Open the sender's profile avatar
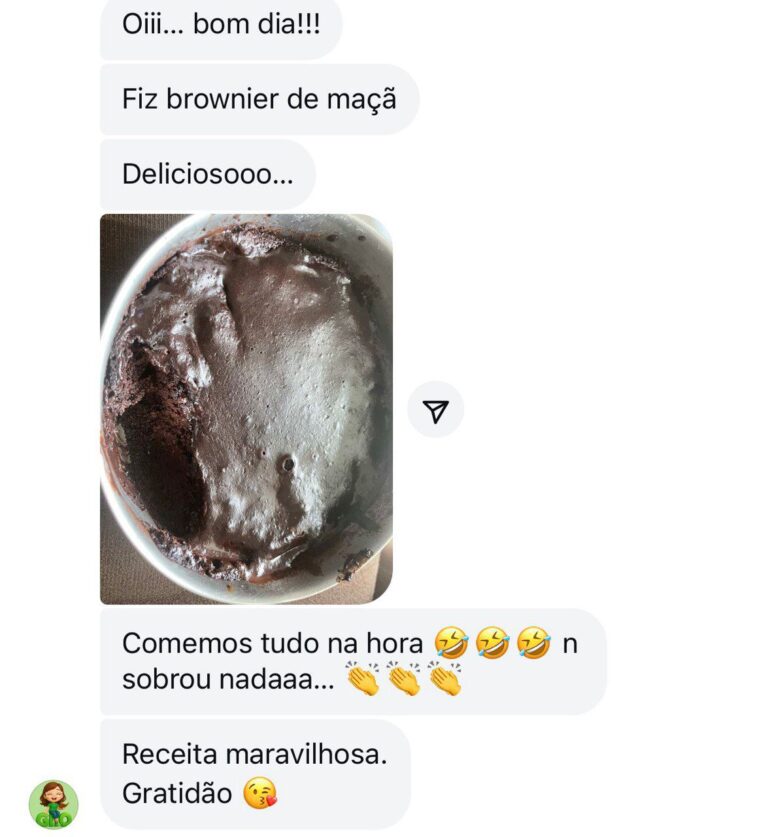 pos(53,802)
